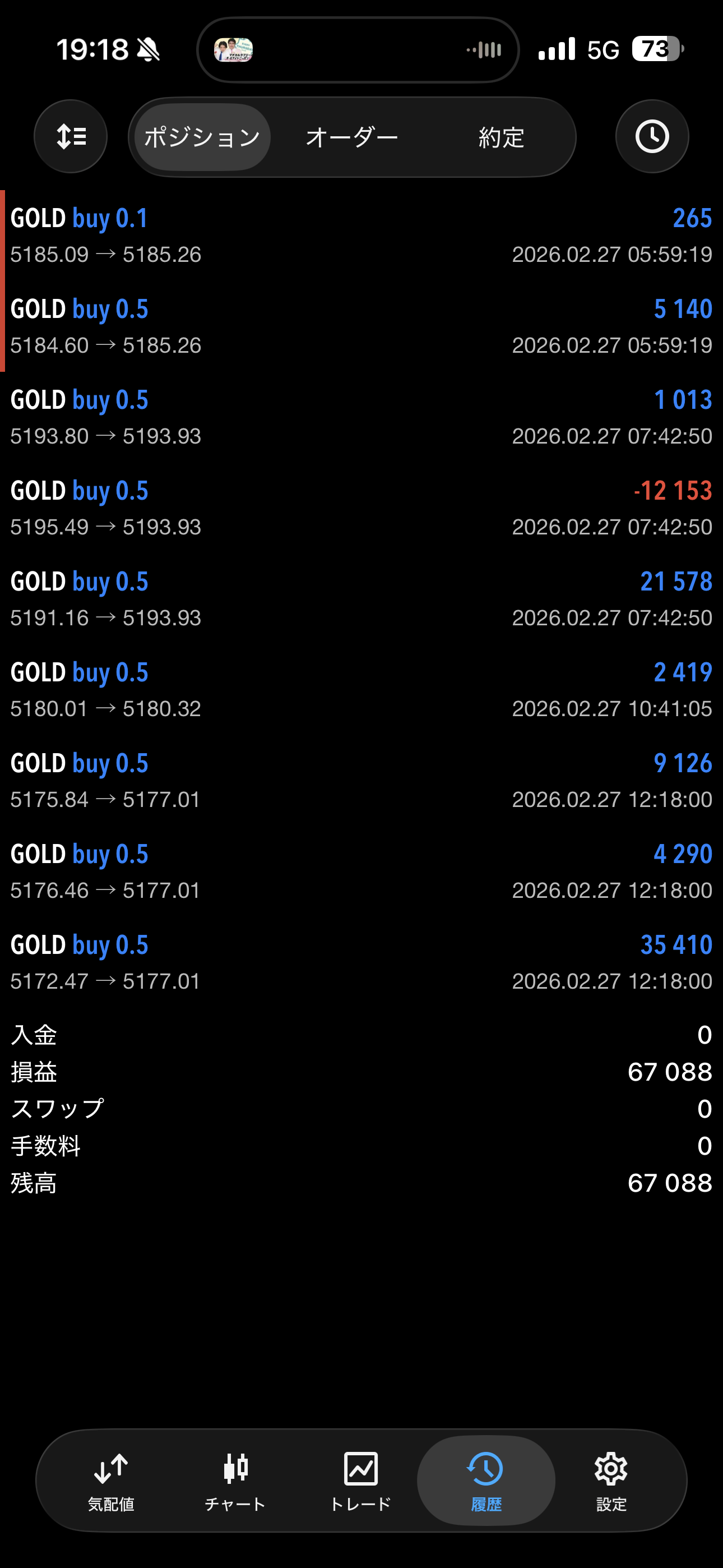Switch to the 約定 segment

pyautogui.click(x=501, y=137)
